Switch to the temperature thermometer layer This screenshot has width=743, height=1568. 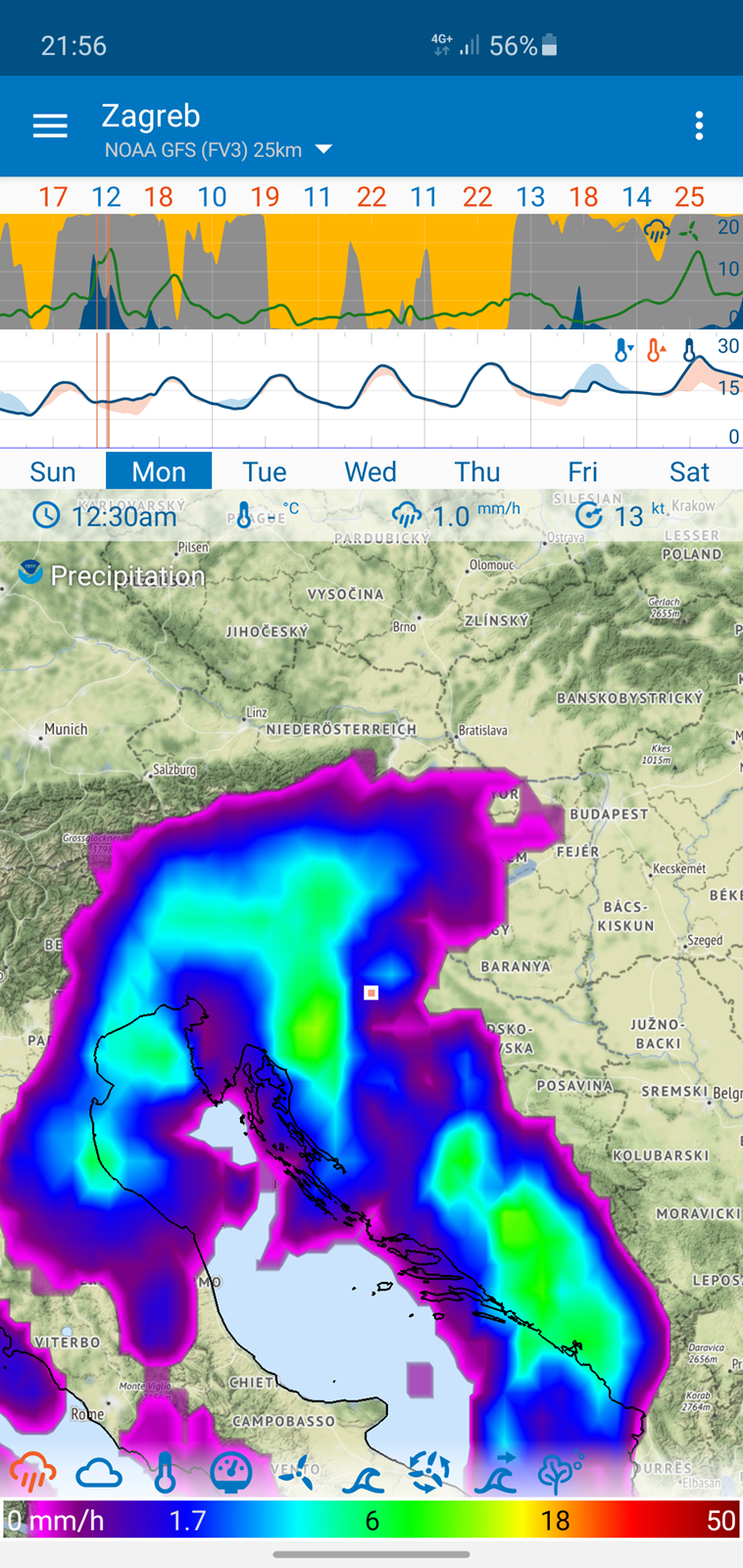(x=165, y=1473)
